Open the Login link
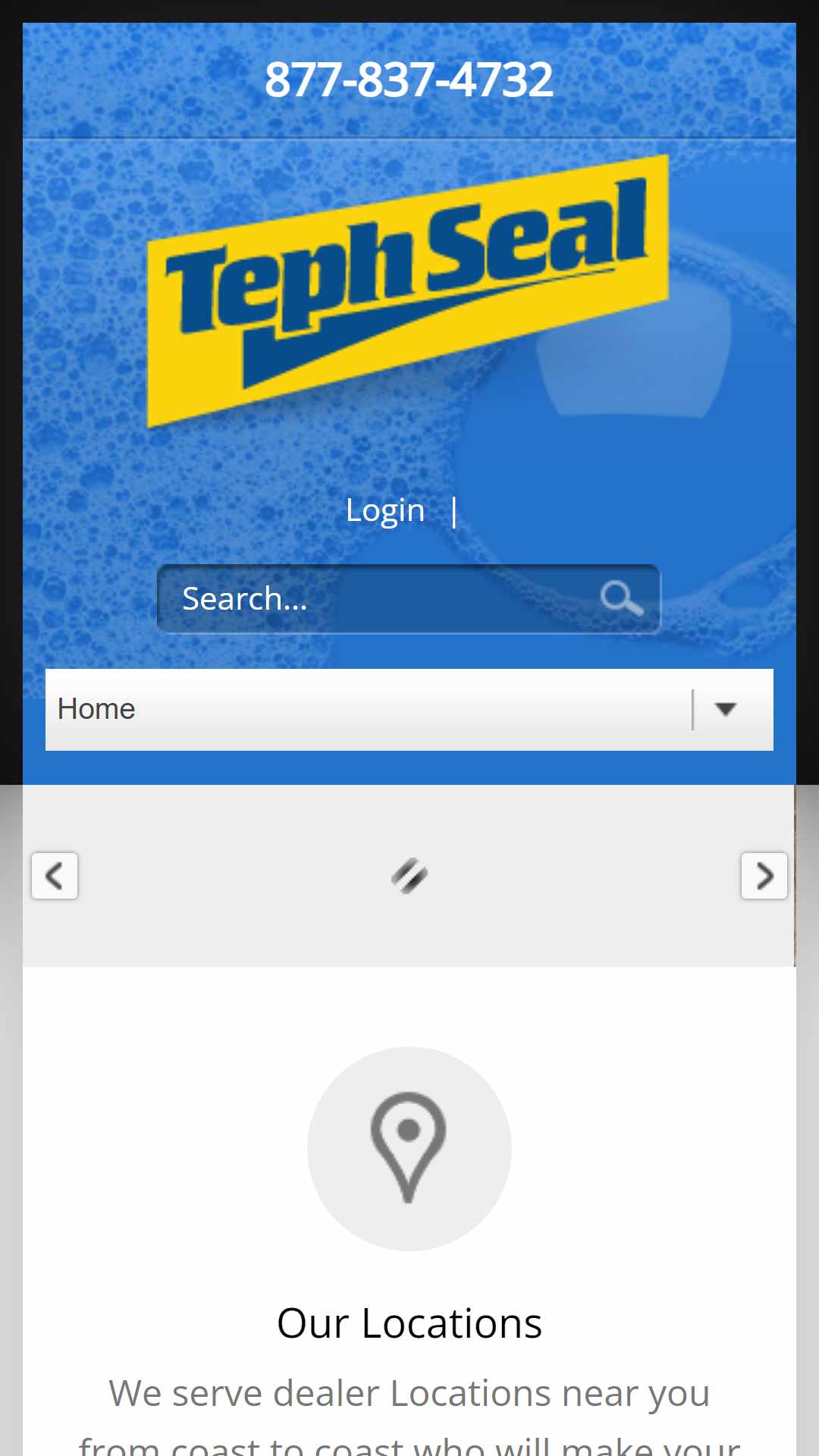The height and width of the screenshot is (1456, 819). [x=385, y=510]
